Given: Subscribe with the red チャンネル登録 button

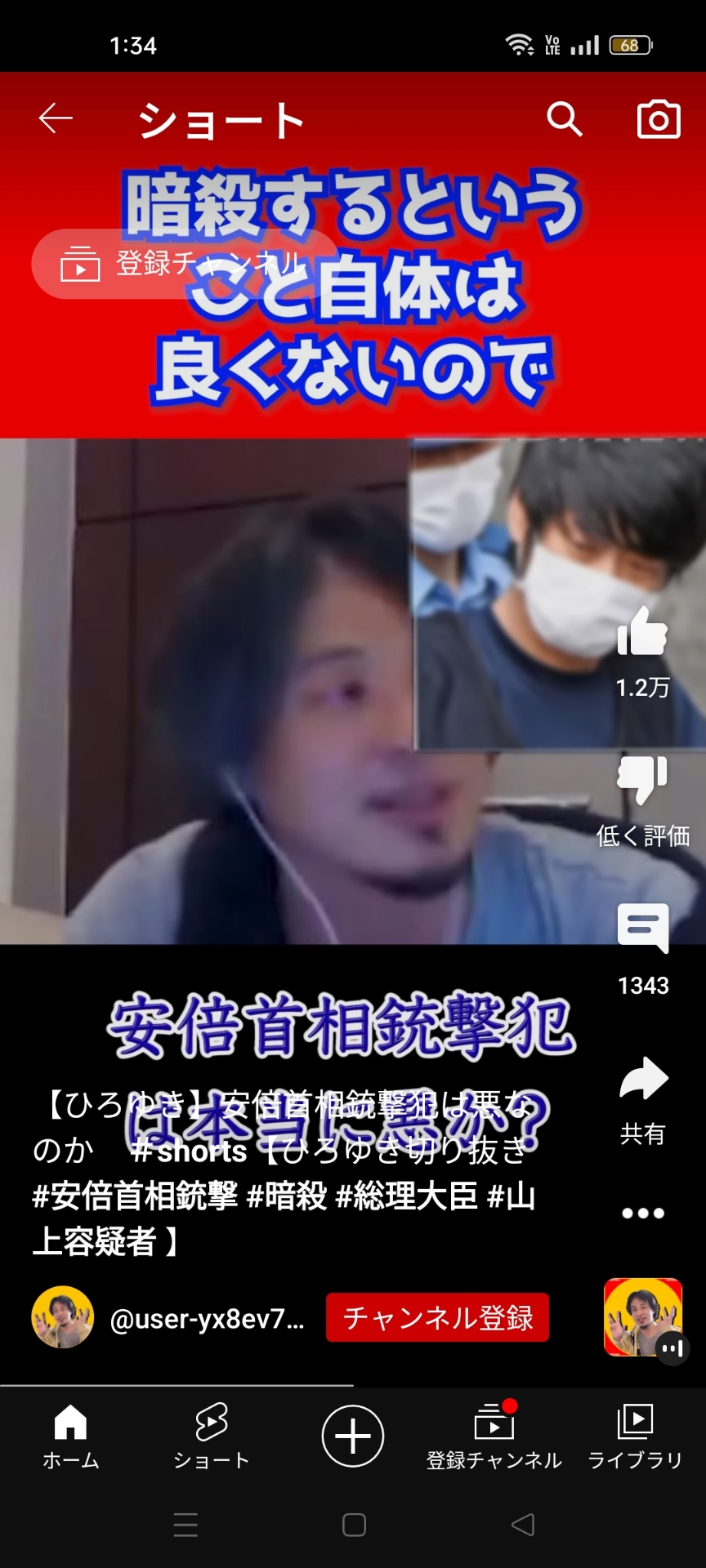Looking at the screenshot, I should (x=437, y=1317).
